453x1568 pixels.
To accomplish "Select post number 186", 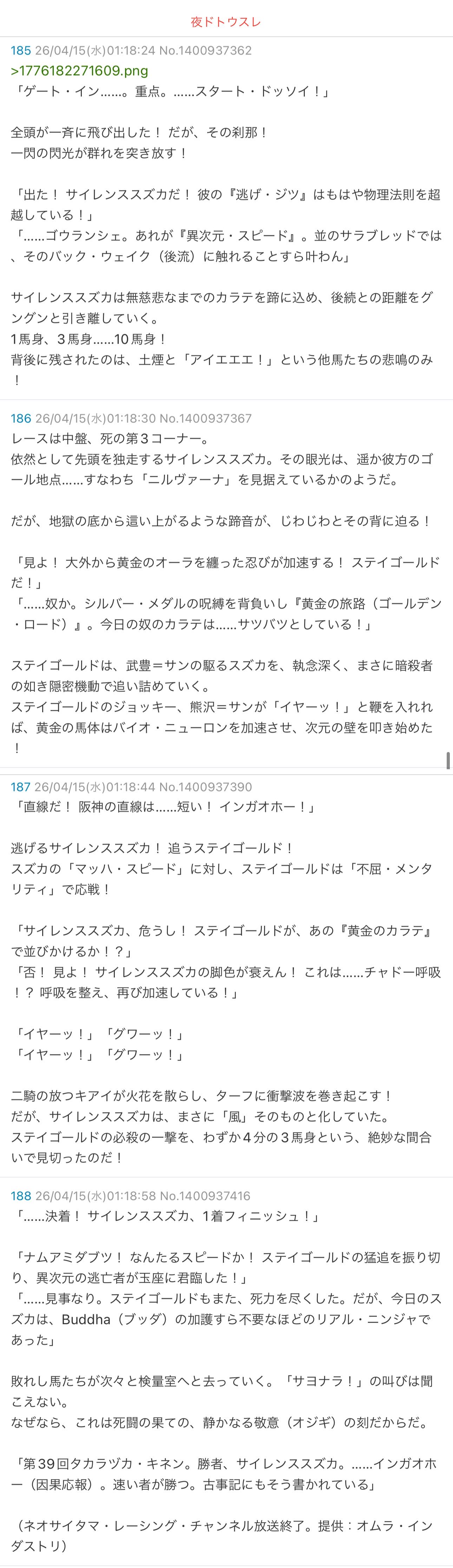I will tap(21, 418).
